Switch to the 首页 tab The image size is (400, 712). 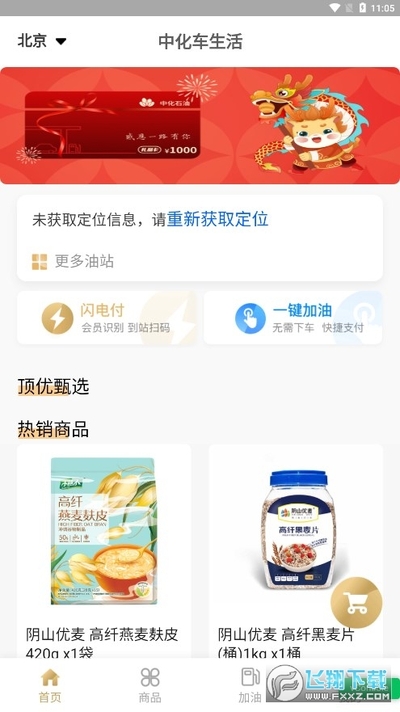50,685
